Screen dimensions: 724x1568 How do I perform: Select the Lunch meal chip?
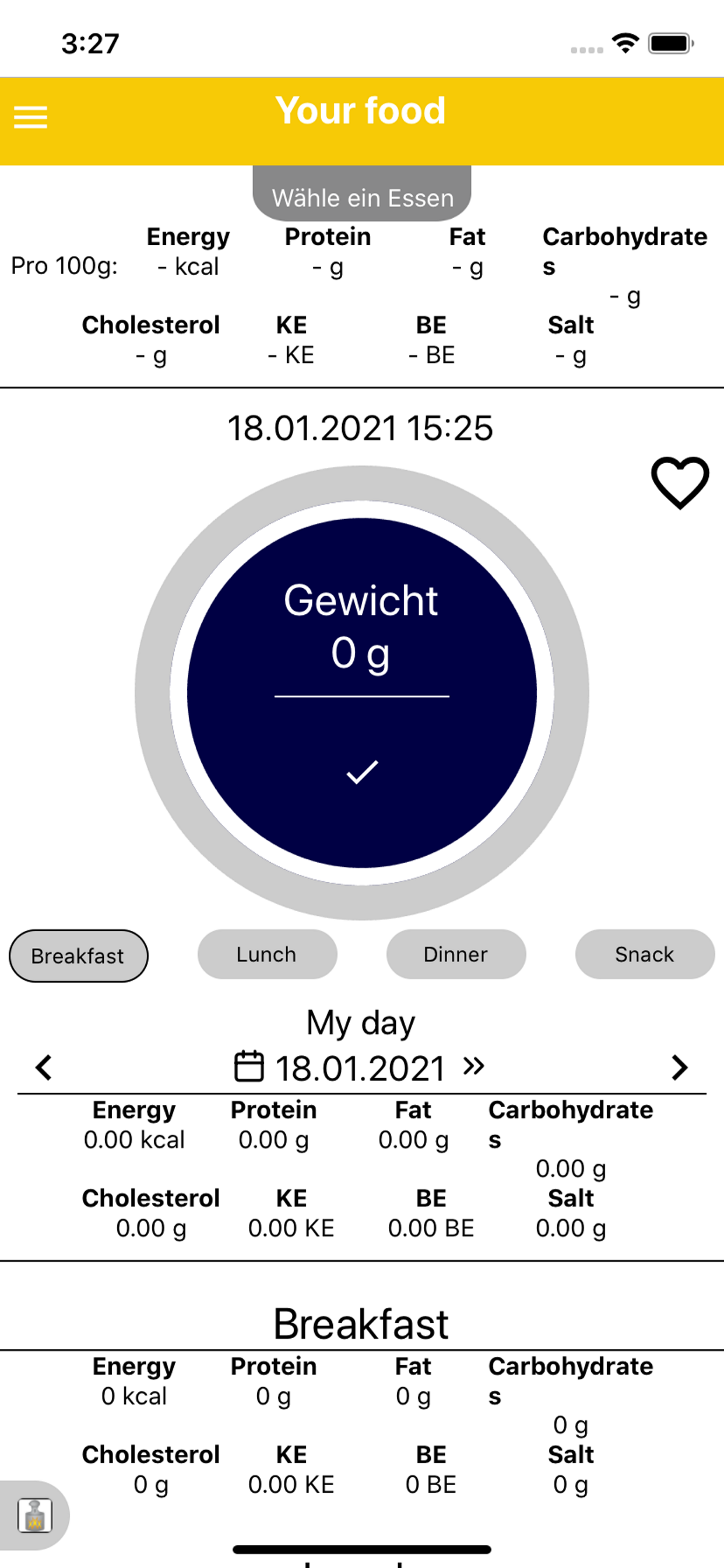click(267, 954)
